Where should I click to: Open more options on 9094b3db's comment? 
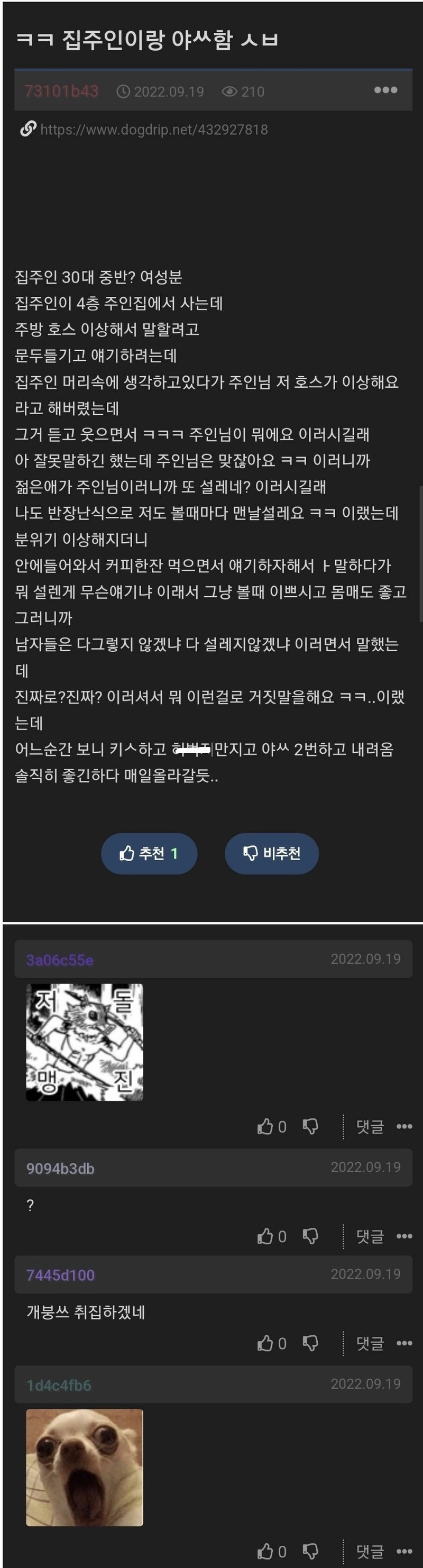[404, 1236]
